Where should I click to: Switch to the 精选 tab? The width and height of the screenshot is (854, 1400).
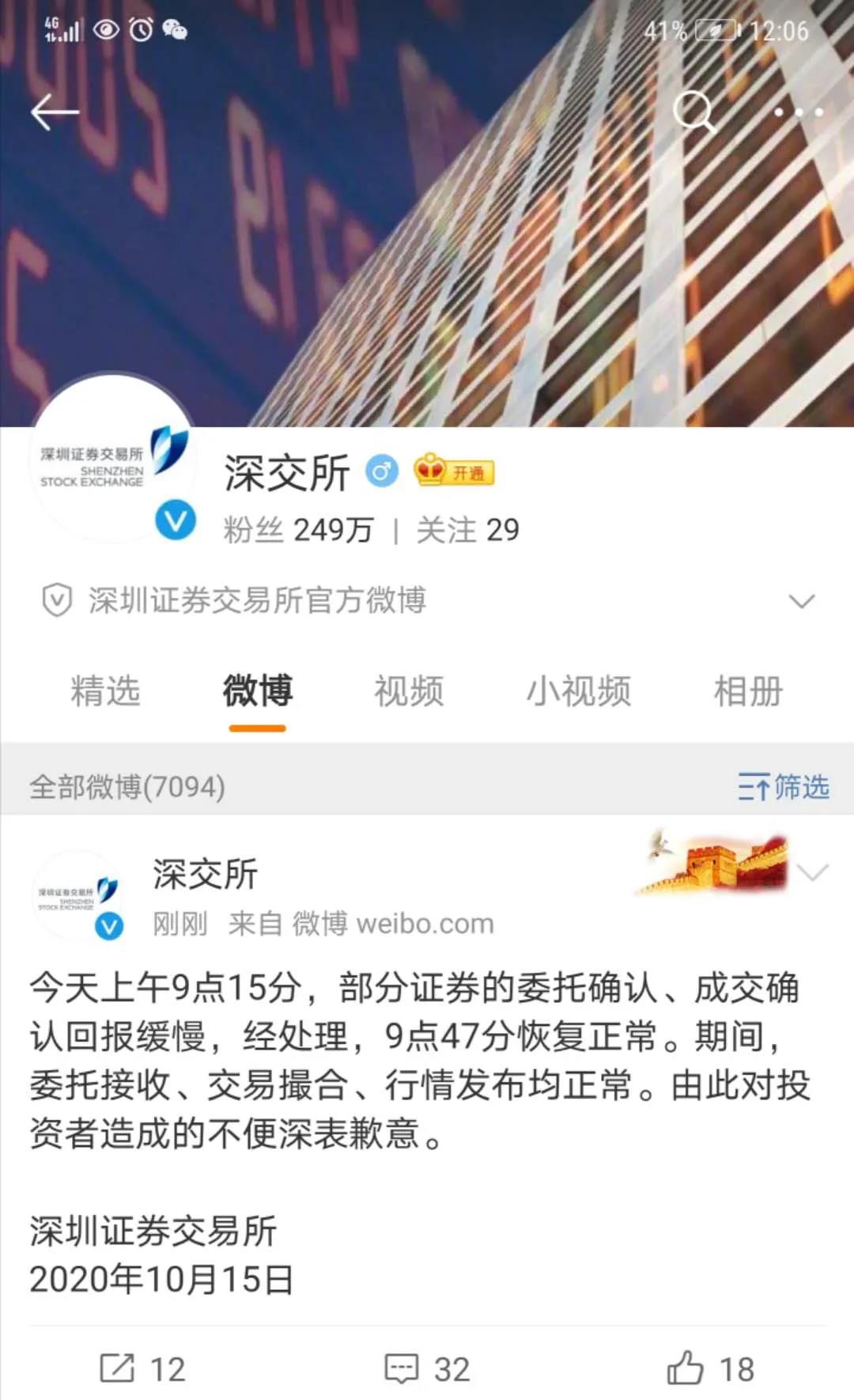pos(105,691)
